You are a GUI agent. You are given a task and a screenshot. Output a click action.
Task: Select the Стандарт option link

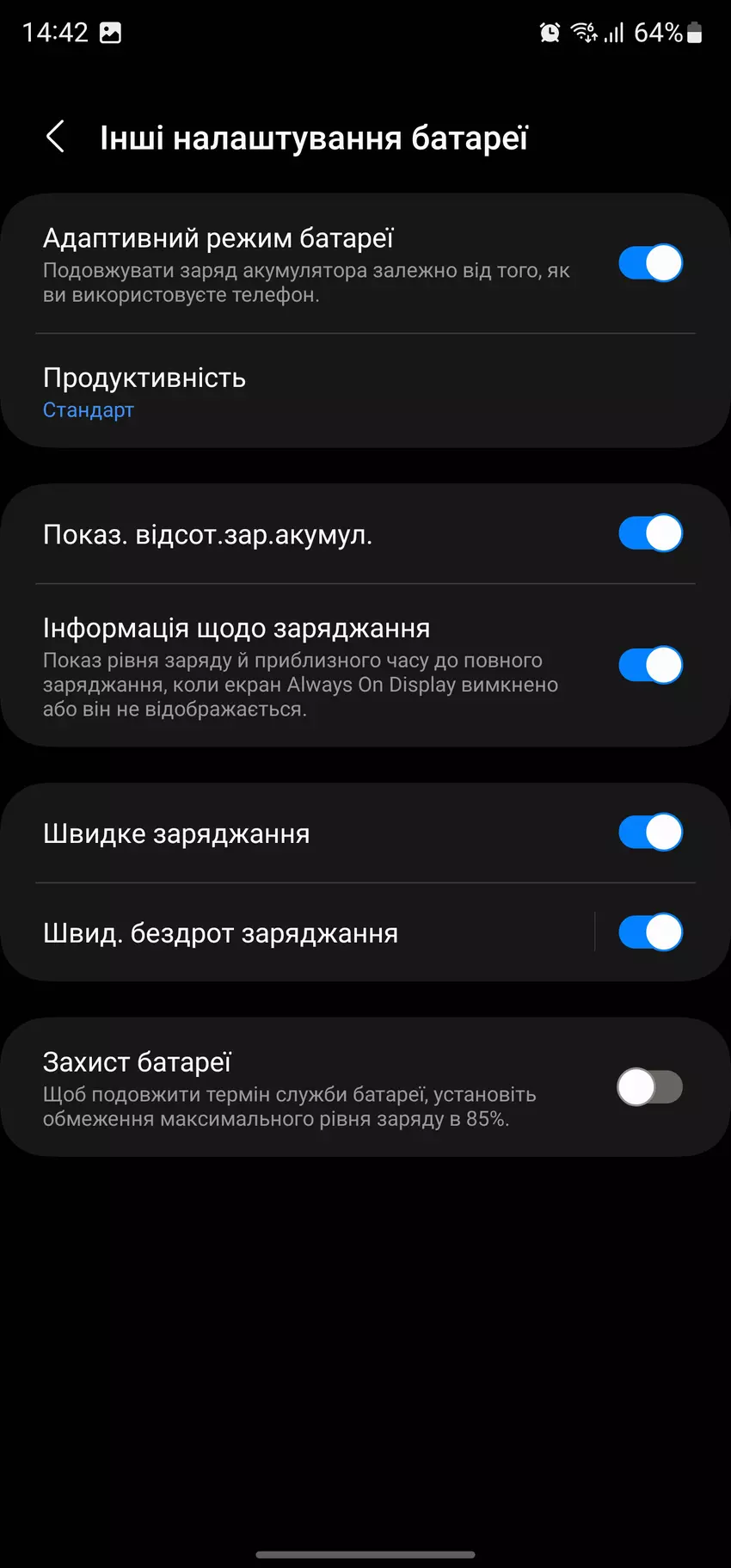coord(88,410)
